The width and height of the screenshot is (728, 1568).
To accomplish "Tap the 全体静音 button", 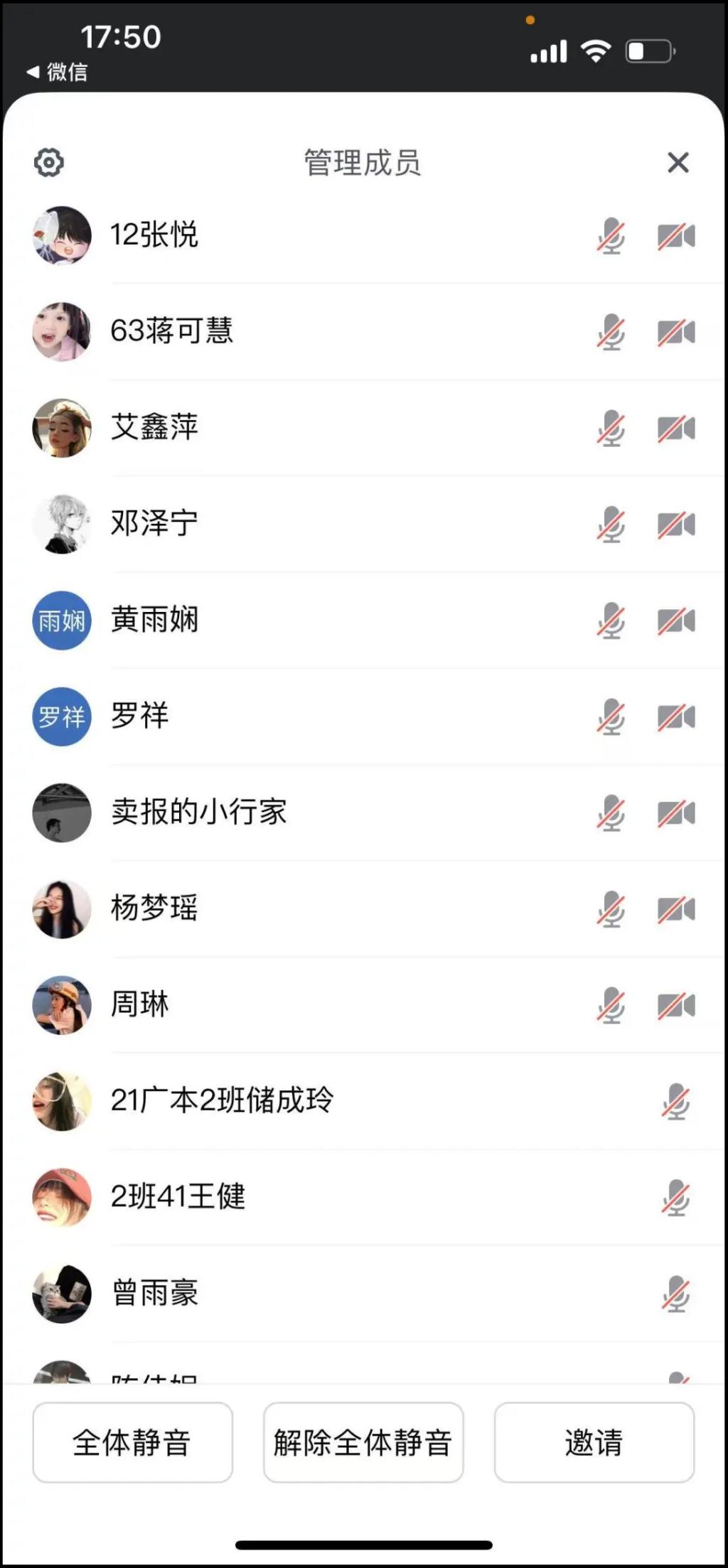I will [132, 1442].
